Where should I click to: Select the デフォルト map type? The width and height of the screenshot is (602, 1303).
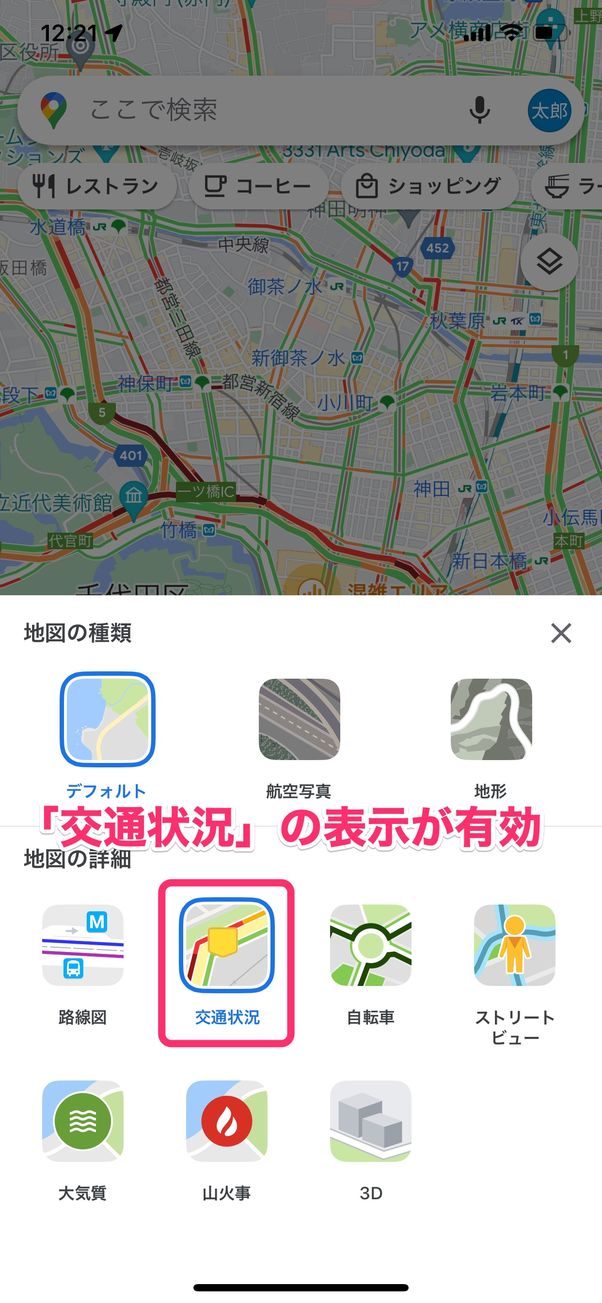[107, 719]
